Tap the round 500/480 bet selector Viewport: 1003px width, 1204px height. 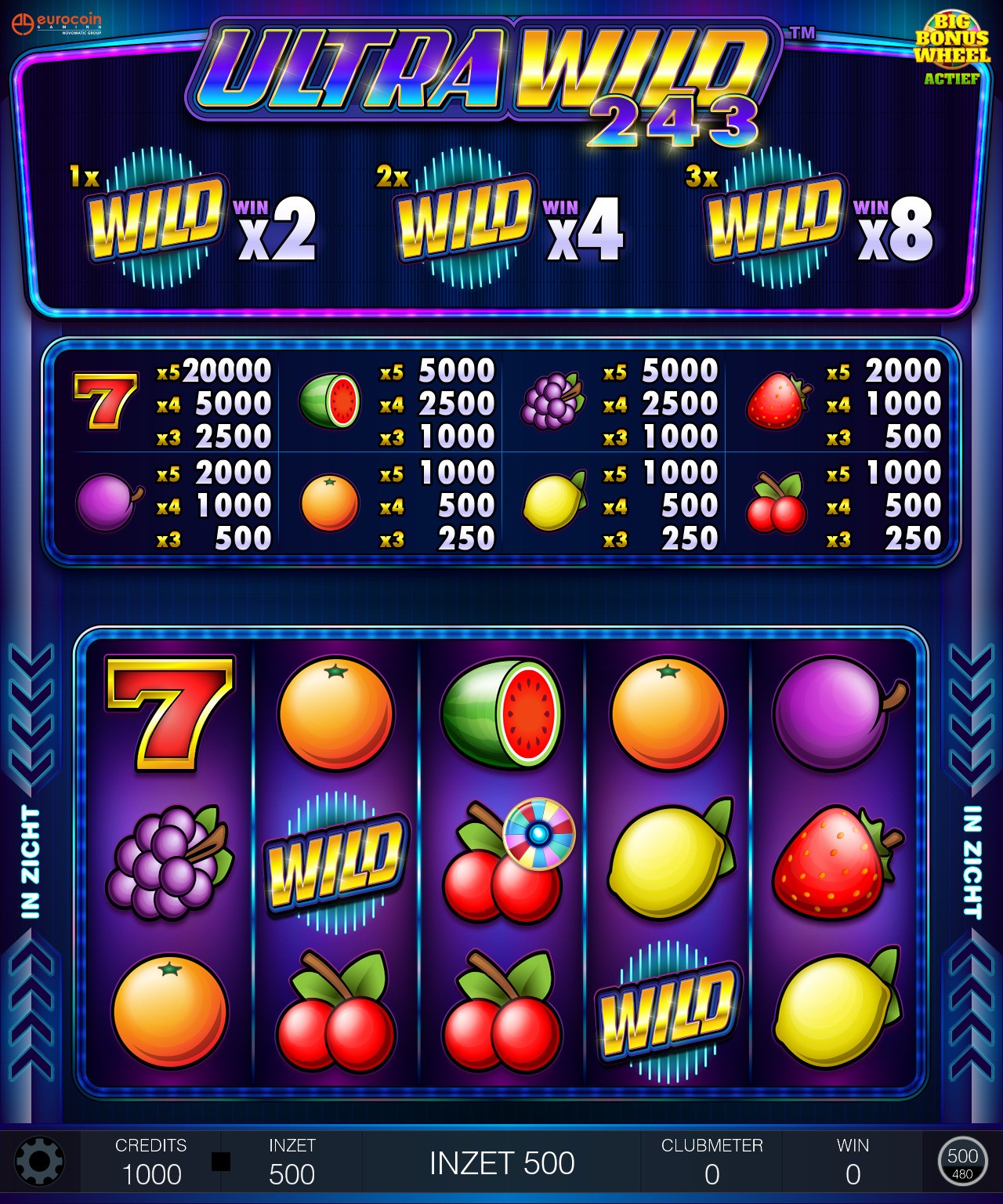tap(962, 1162)
